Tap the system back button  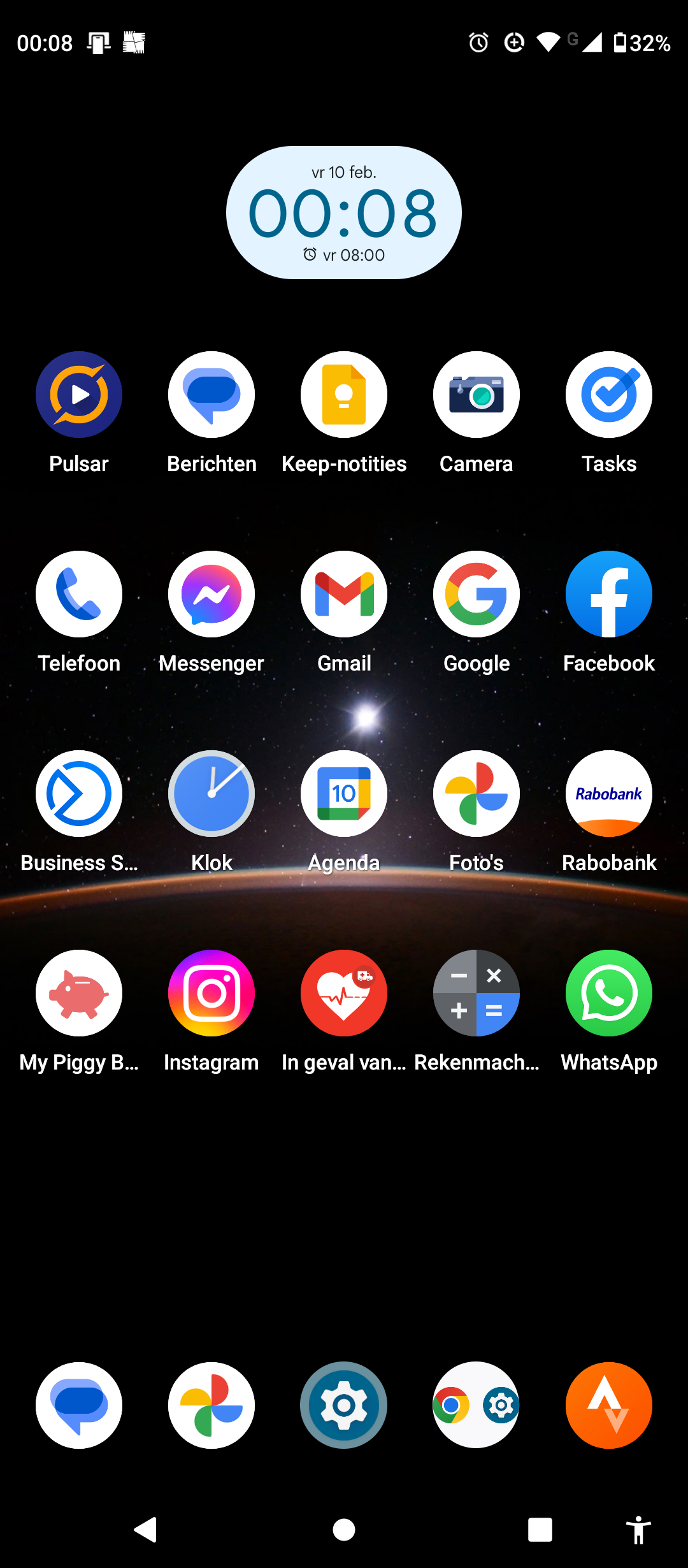pos(146,1529)
